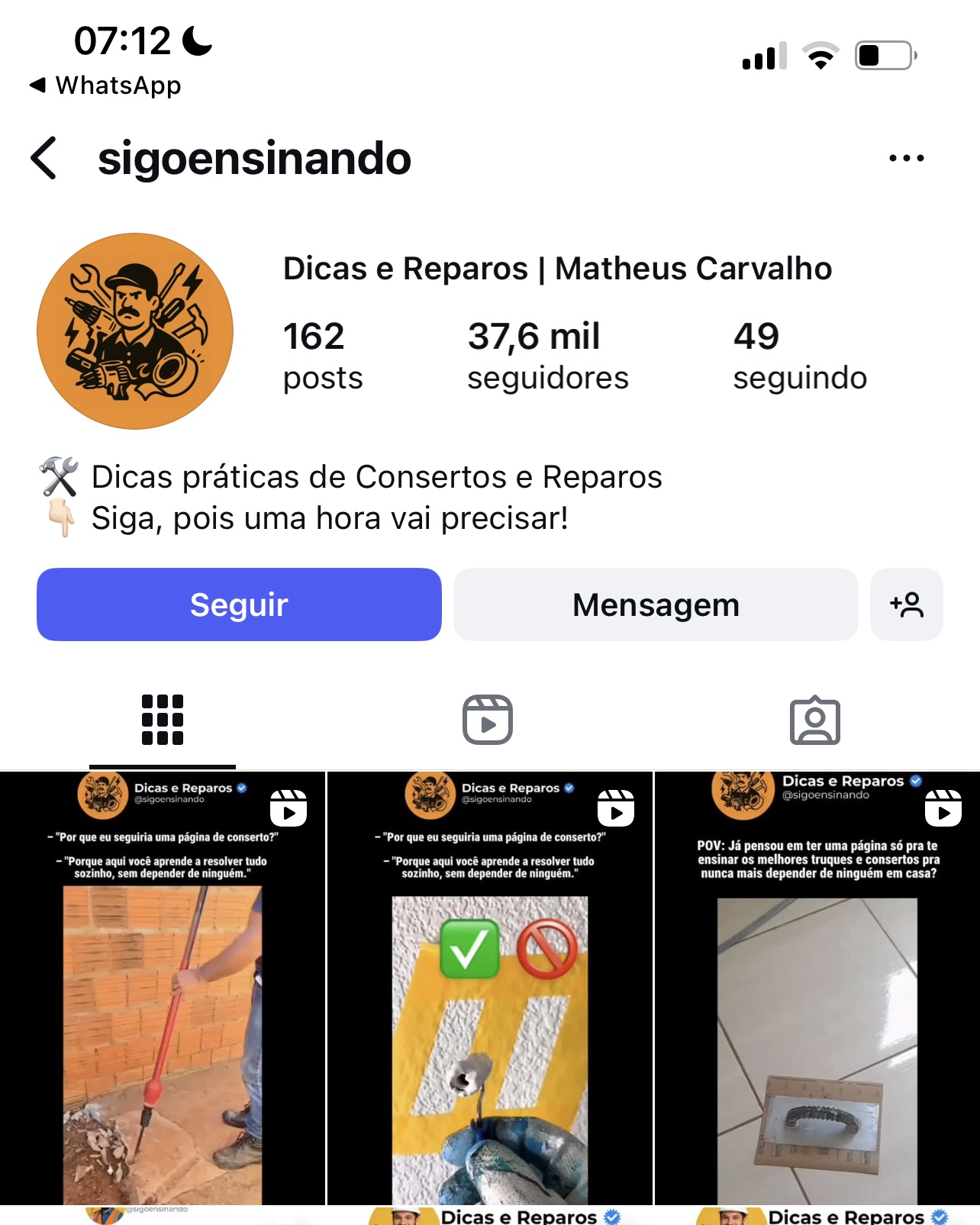Screen dimensions: 980x1225
Task: Open the POV reel with floor tiles
Action: coord(817,992)
